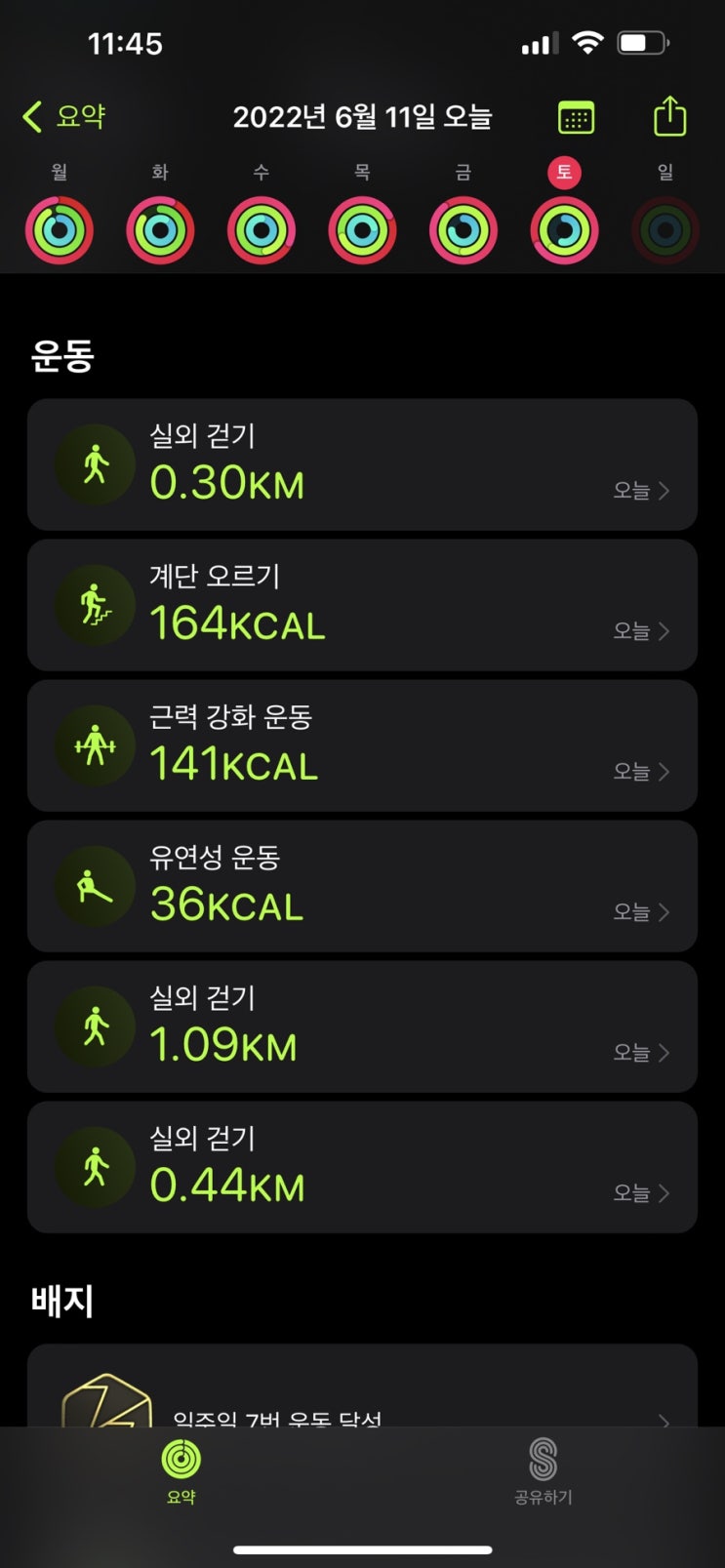
Task: Share today's activity summary
Action: point(669,117)
